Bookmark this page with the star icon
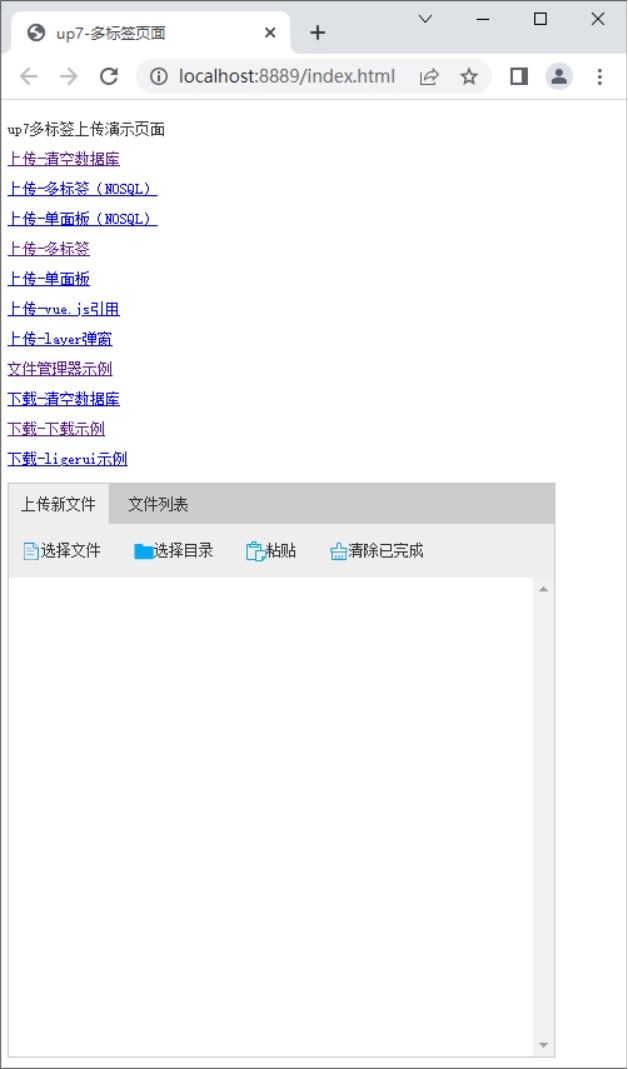Viewport: 628px width, 1069px height. [468, 76]
